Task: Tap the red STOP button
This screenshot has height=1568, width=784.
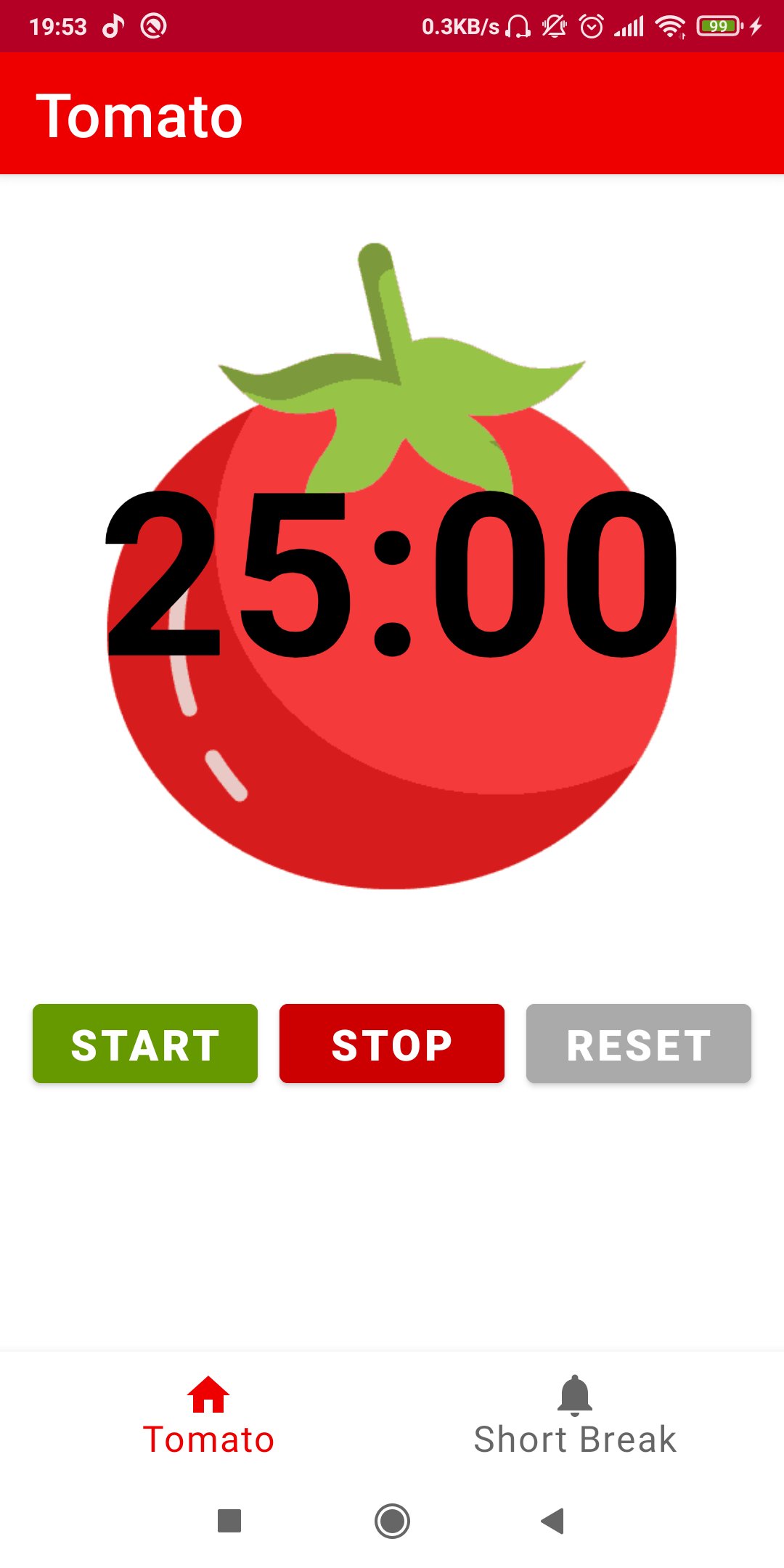Action: tap(392, 1044)
